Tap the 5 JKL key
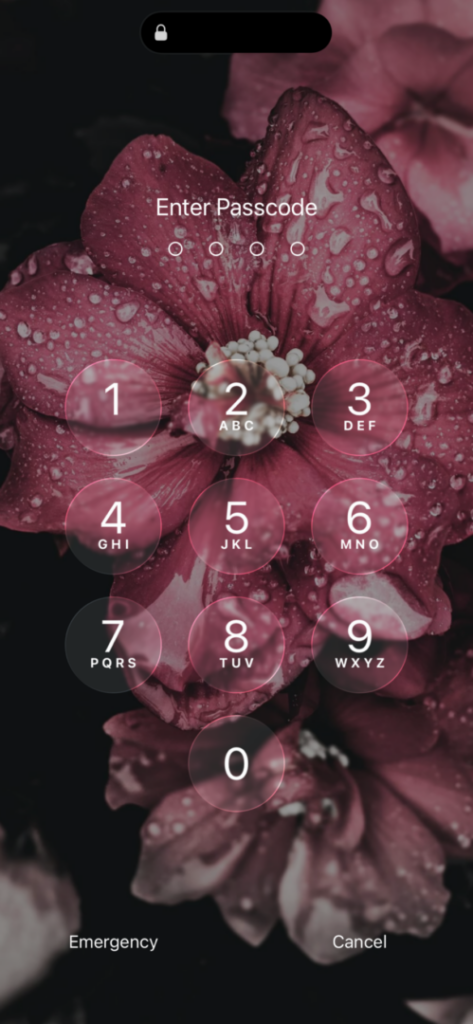473x1024 pixels. (x=236, y=526)
